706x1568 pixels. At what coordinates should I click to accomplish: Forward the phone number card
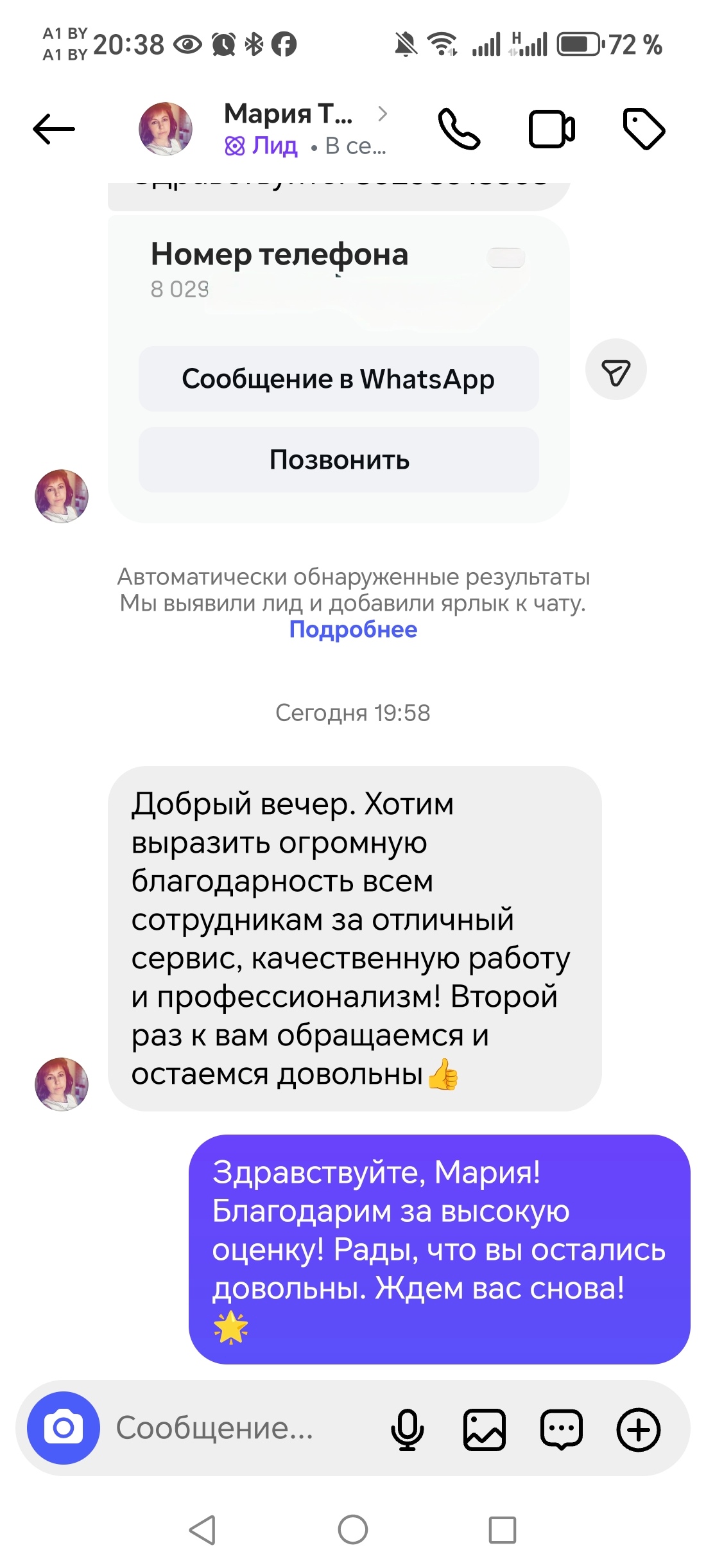(616, 370)
